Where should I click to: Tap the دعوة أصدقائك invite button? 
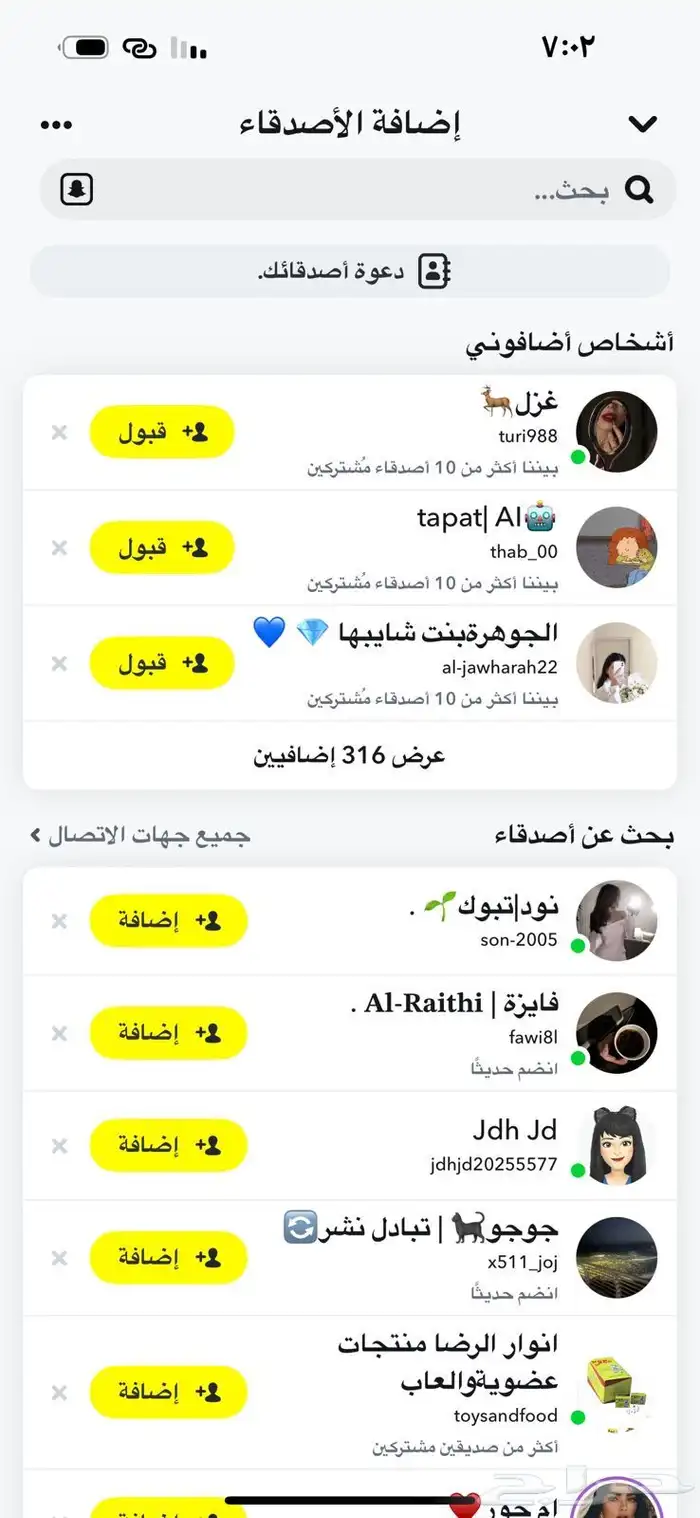[x=350, y=271]
